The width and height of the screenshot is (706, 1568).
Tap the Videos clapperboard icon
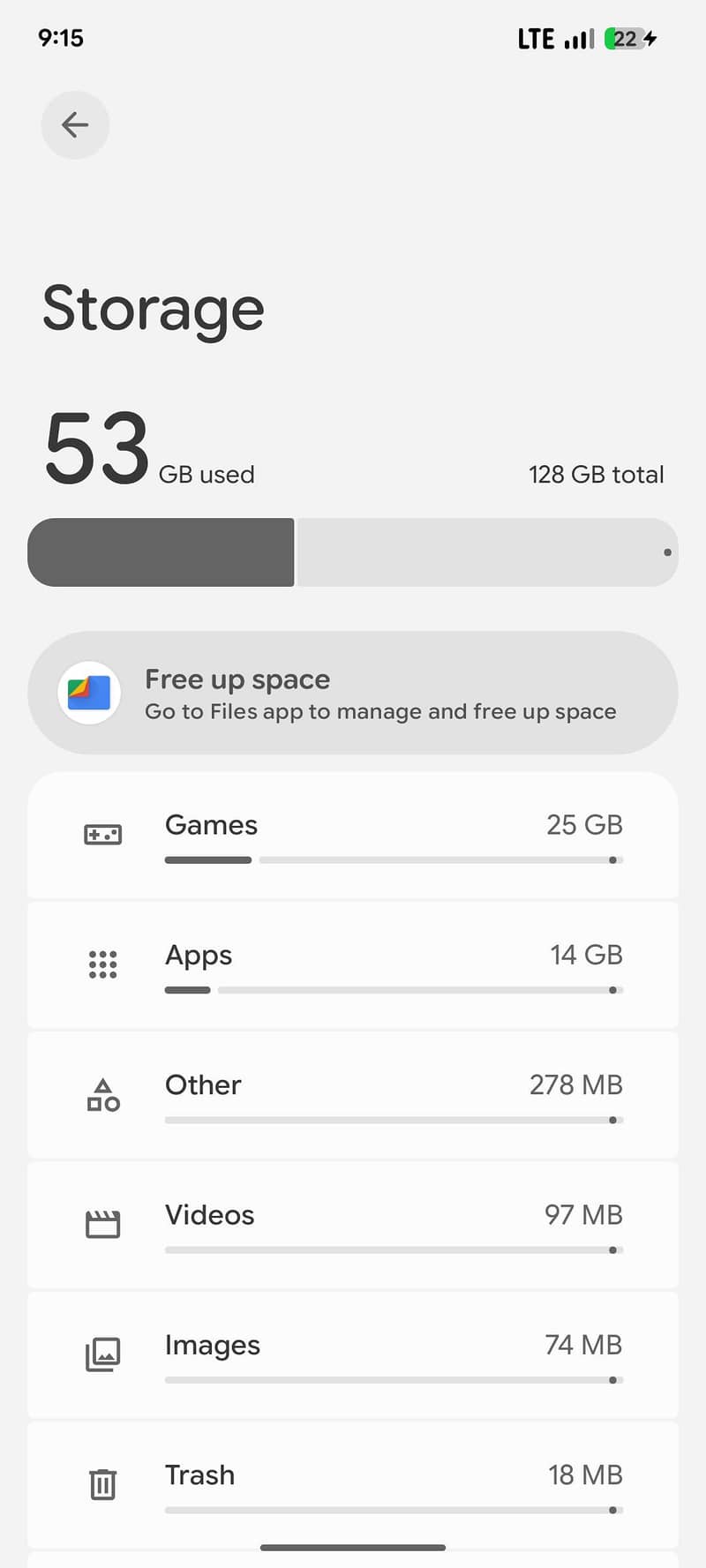click(x=102, y=1224)
